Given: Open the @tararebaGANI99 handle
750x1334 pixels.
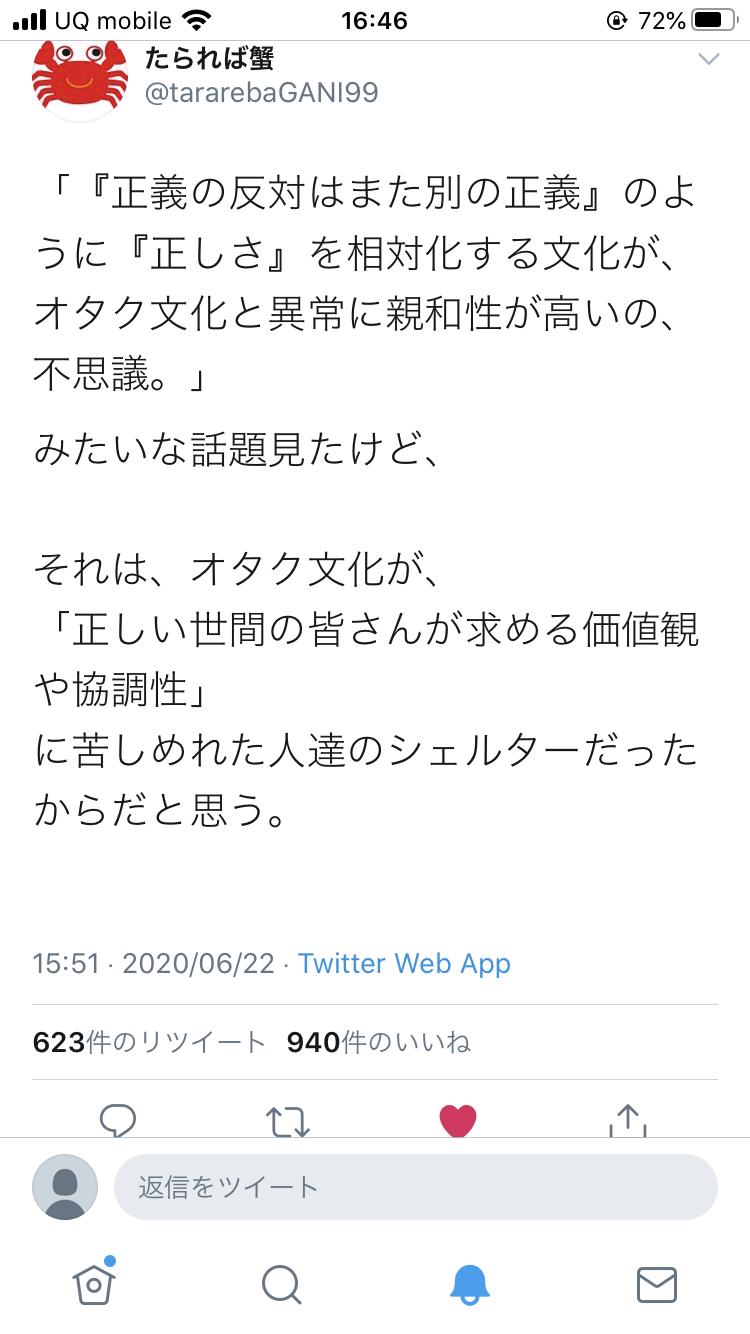Looking at the screenshot, I should [260, 93].
